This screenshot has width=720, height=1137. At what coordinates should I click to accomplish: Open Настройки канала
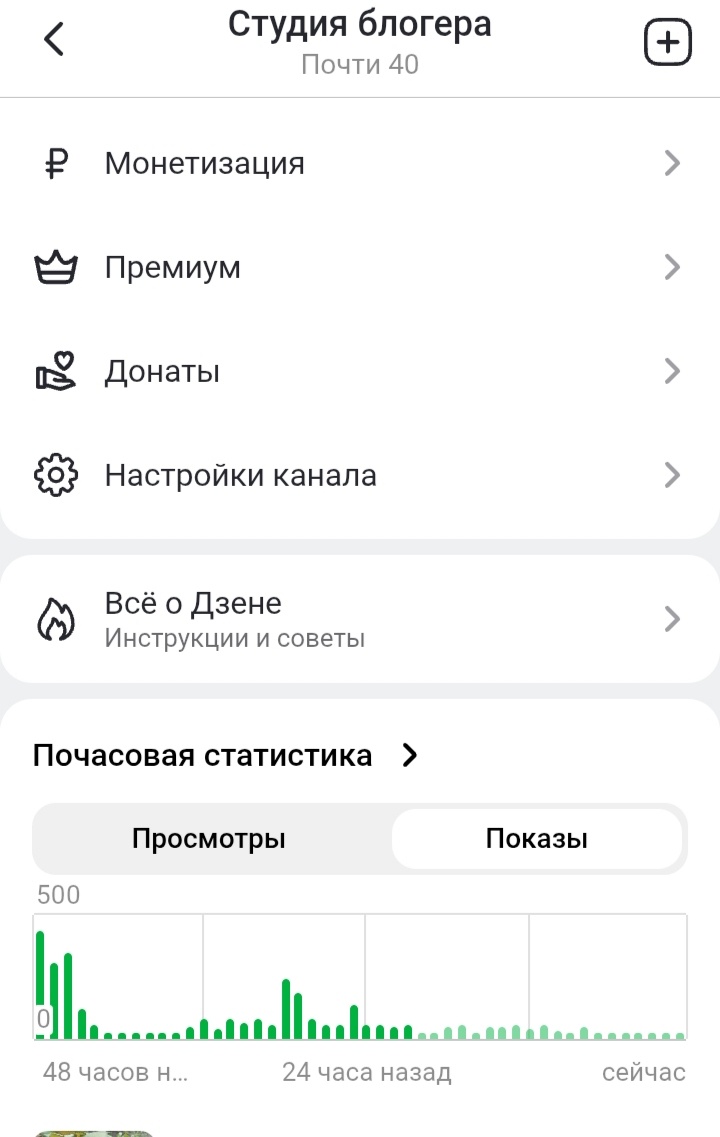(240, 475)
